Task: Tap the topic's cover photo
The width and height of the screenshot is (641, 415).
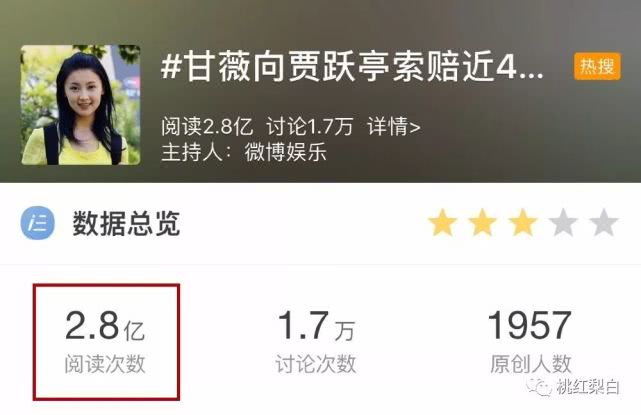Action: click(x=81, y=105)
